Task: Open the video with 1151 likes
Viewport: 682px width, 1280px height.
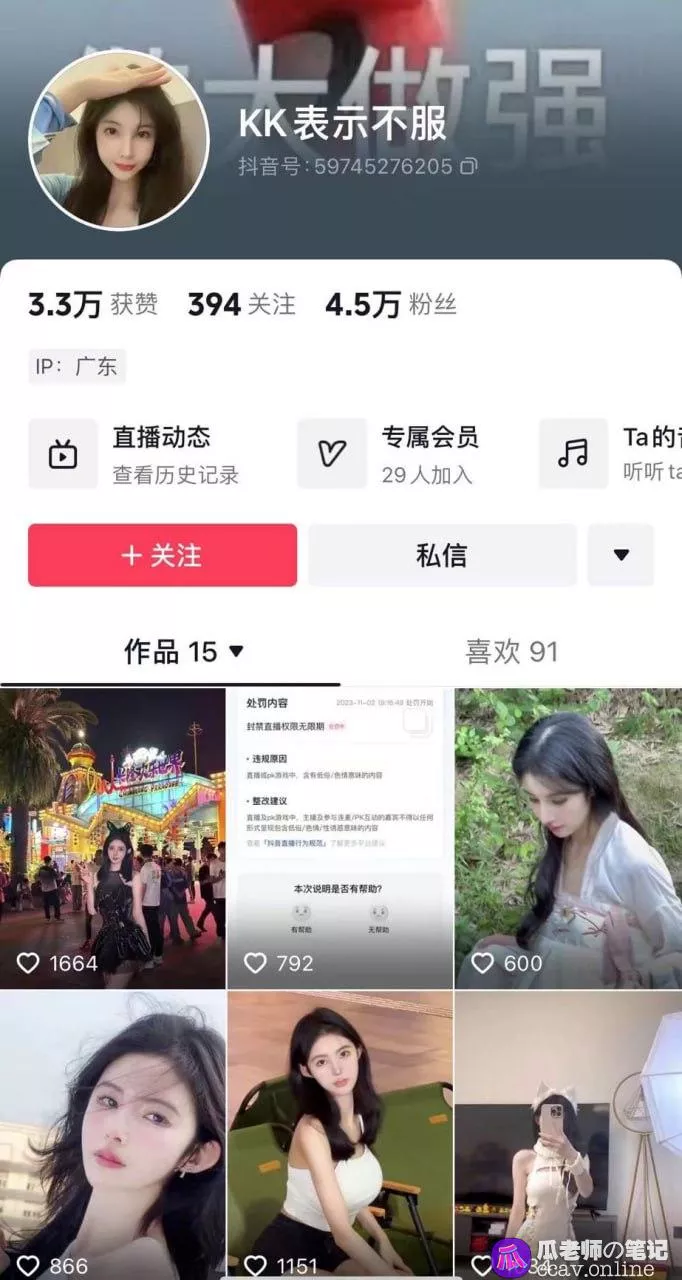Action: pos(340,1135)
